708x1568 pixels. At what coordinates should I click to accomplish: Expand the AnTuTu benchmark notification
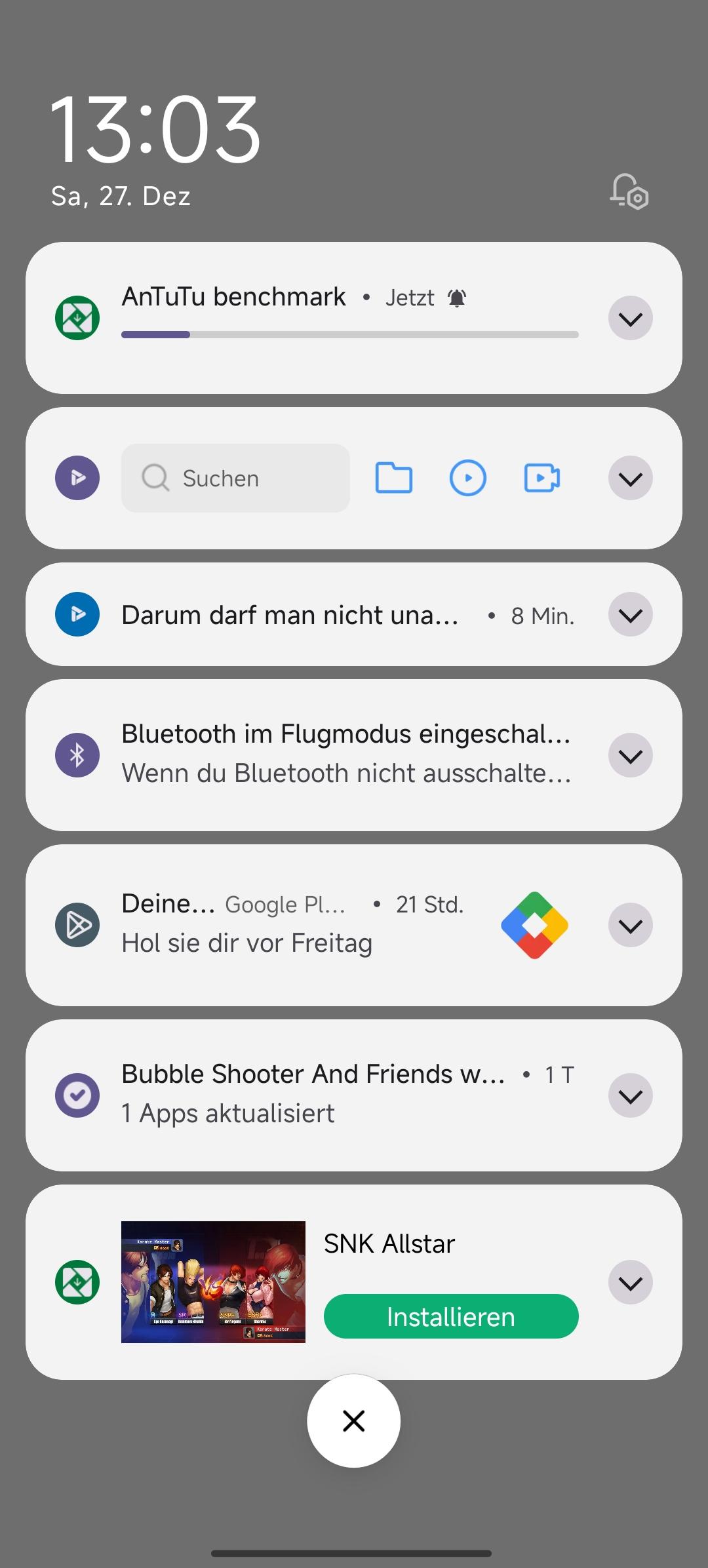tap(630, 319)
